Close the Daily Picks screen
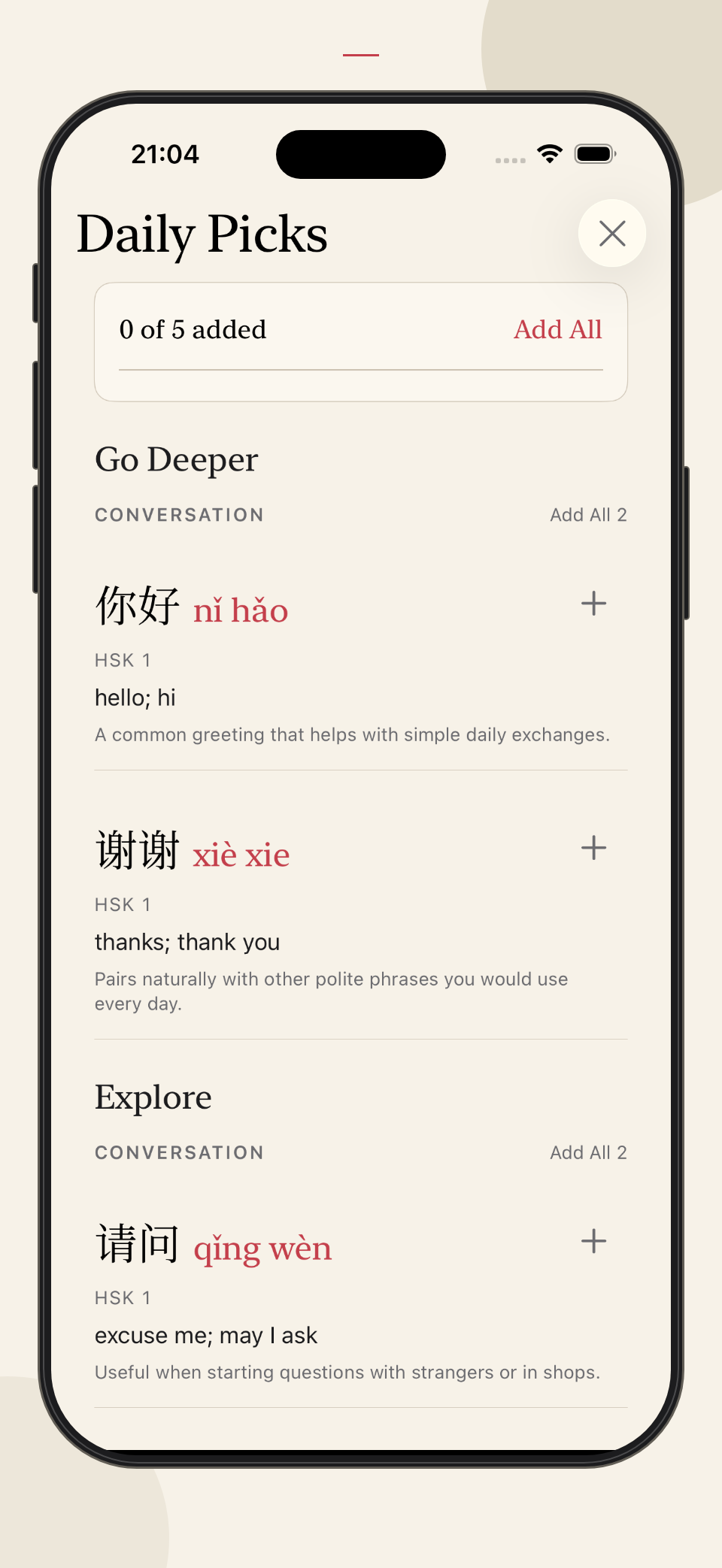Image resolution: width=722 pixels, height=1568 pixels. 612,233
